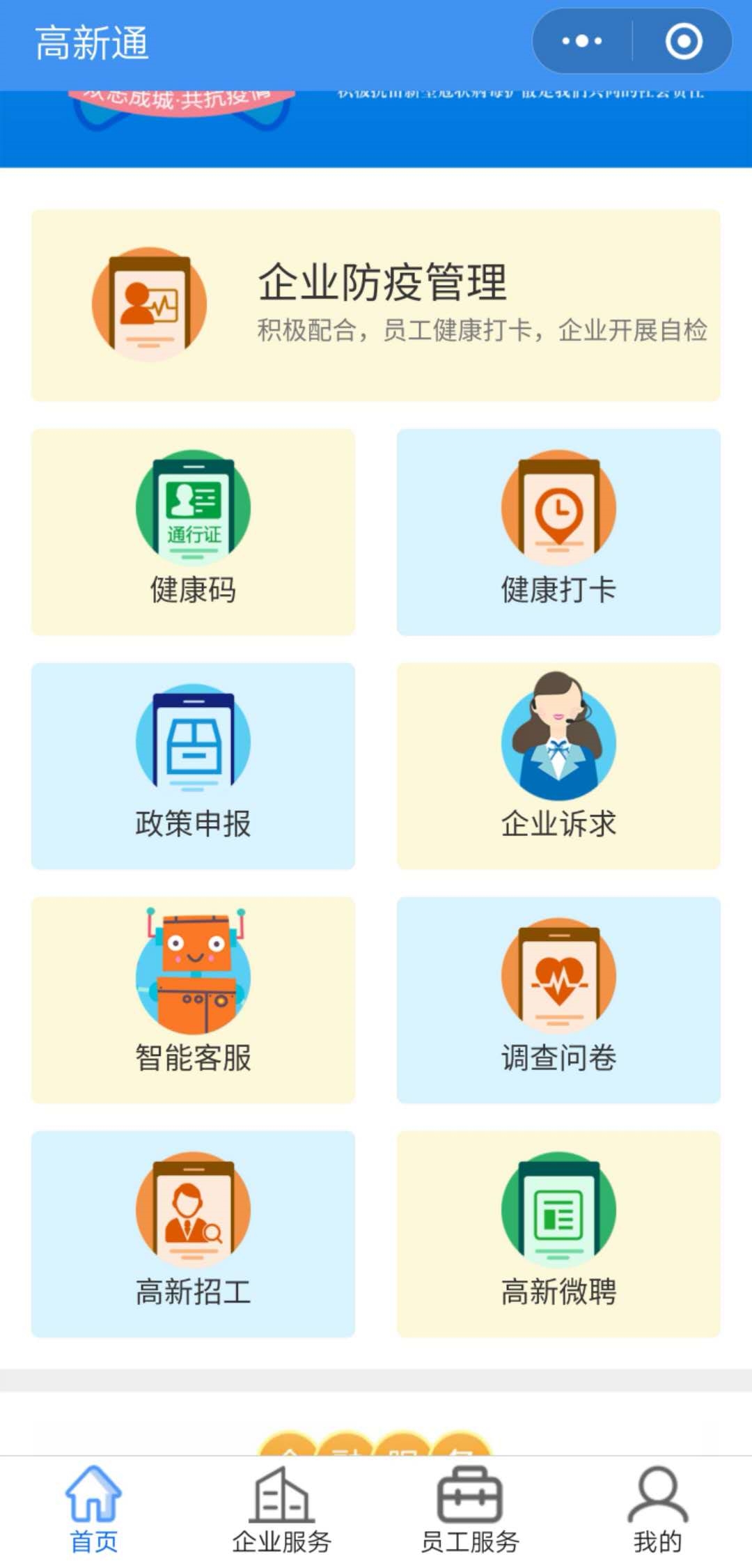Close the mini program with the circle button
Screen dimensions: 752x1568
[683, 41]
